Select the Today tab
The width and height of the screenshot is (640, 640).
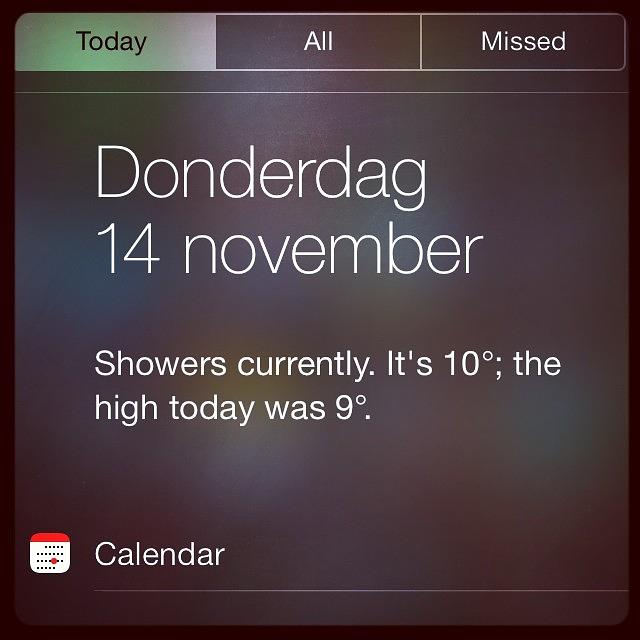(111, 42)
